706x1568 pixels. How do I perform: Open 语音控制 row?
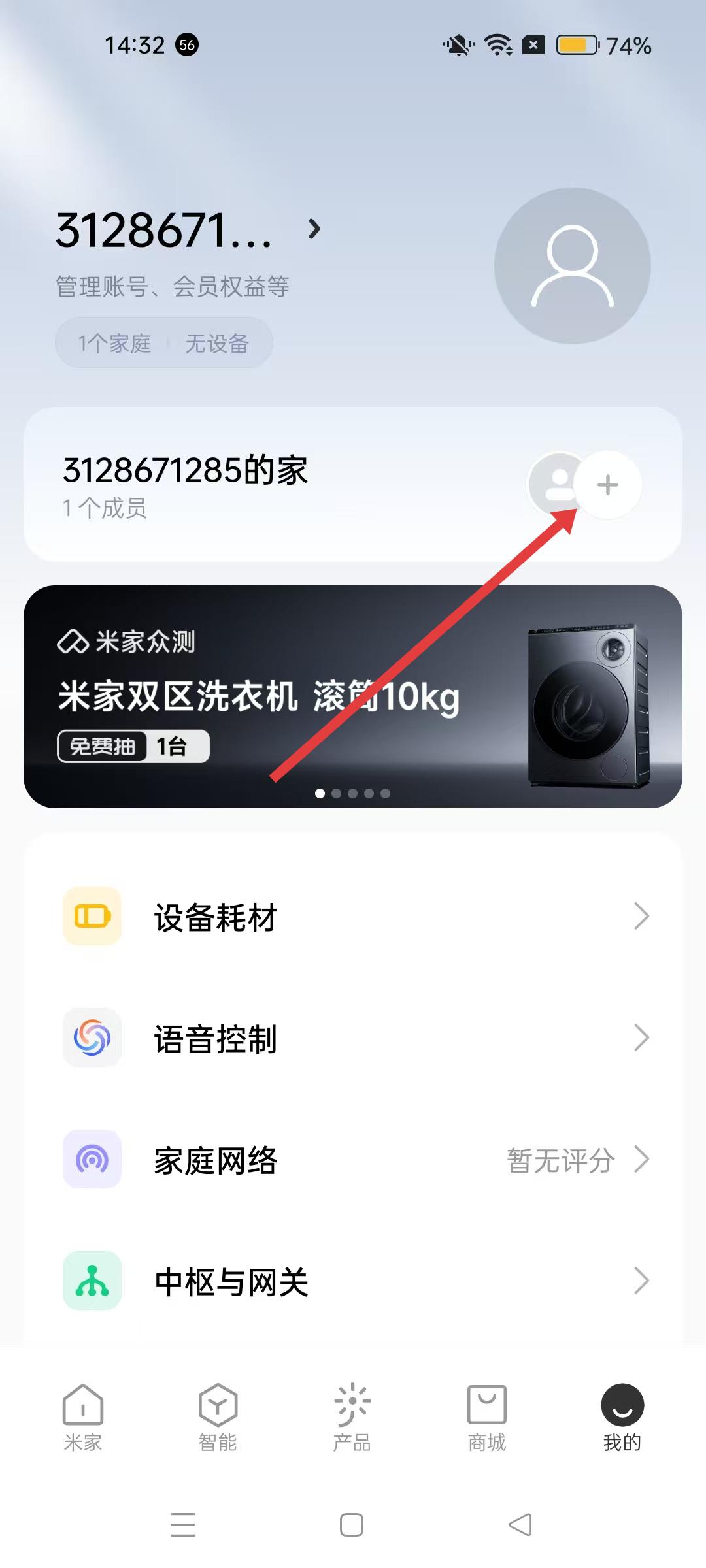pyautogui.click(x=353, y=1038)
